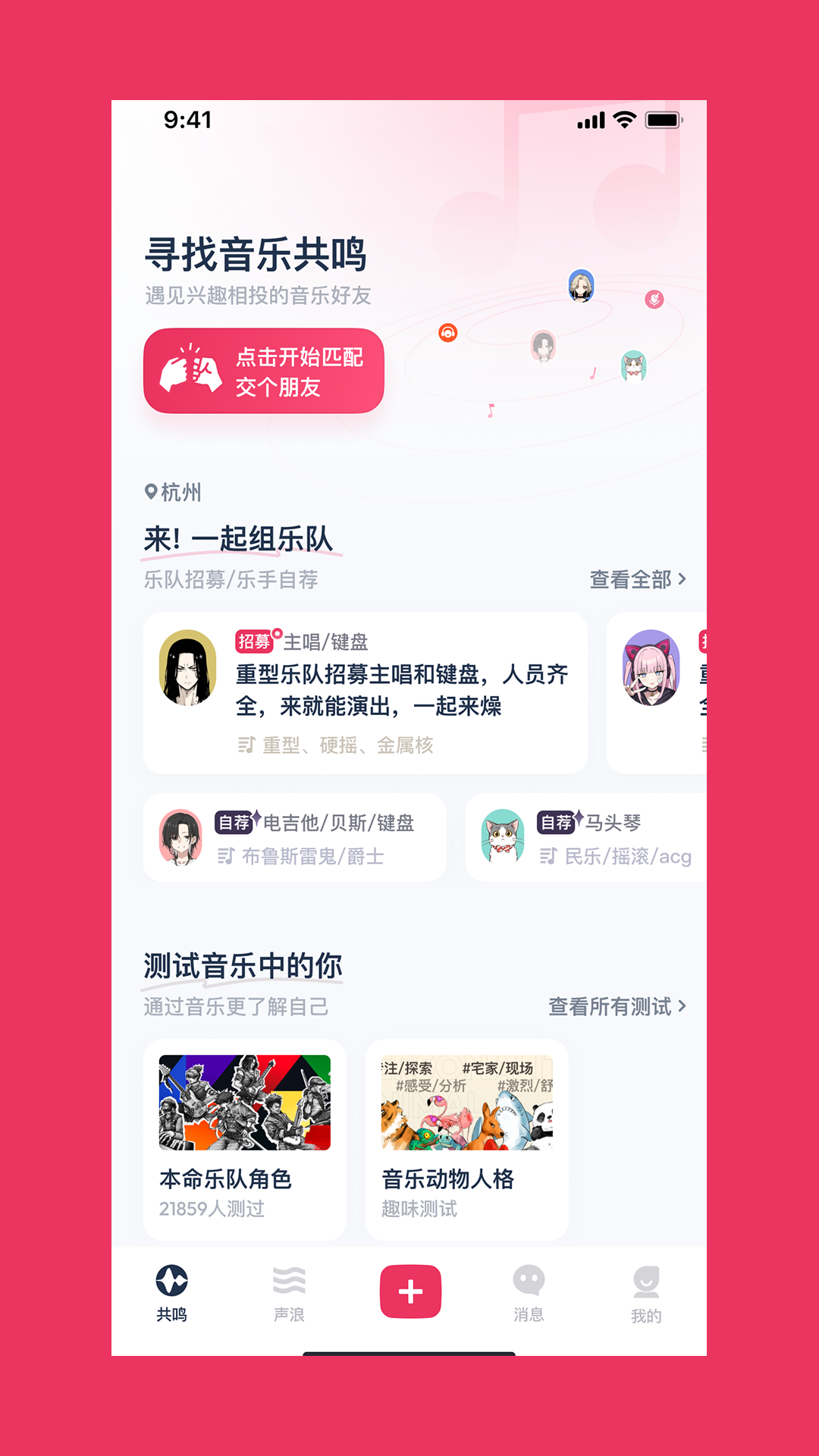Tap the 声浪 sound wave icon
This screenshot has width=819, height=1456.
(288, 1279)
